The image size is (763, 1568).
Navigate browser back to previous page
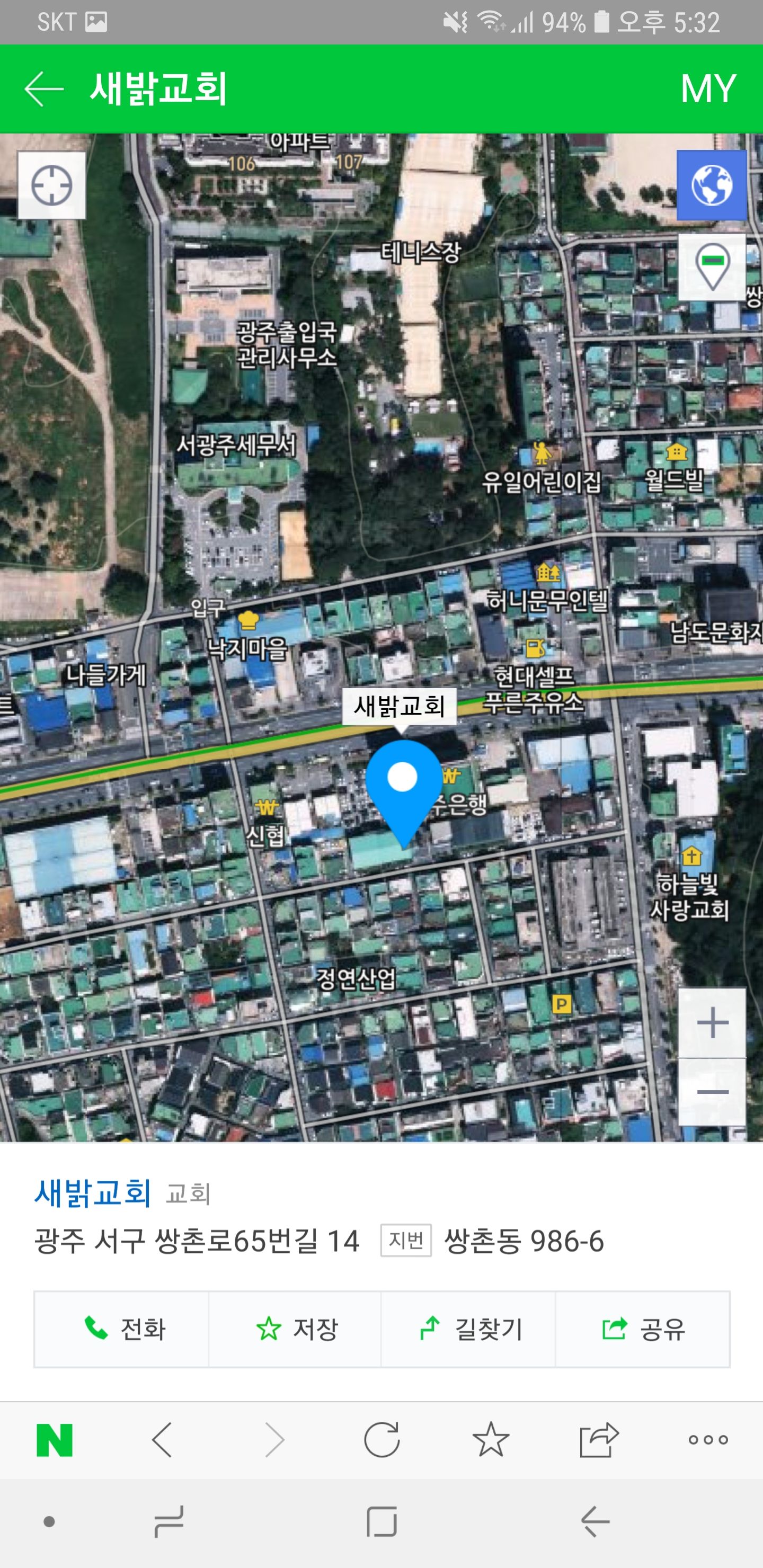click(163, 1440)
